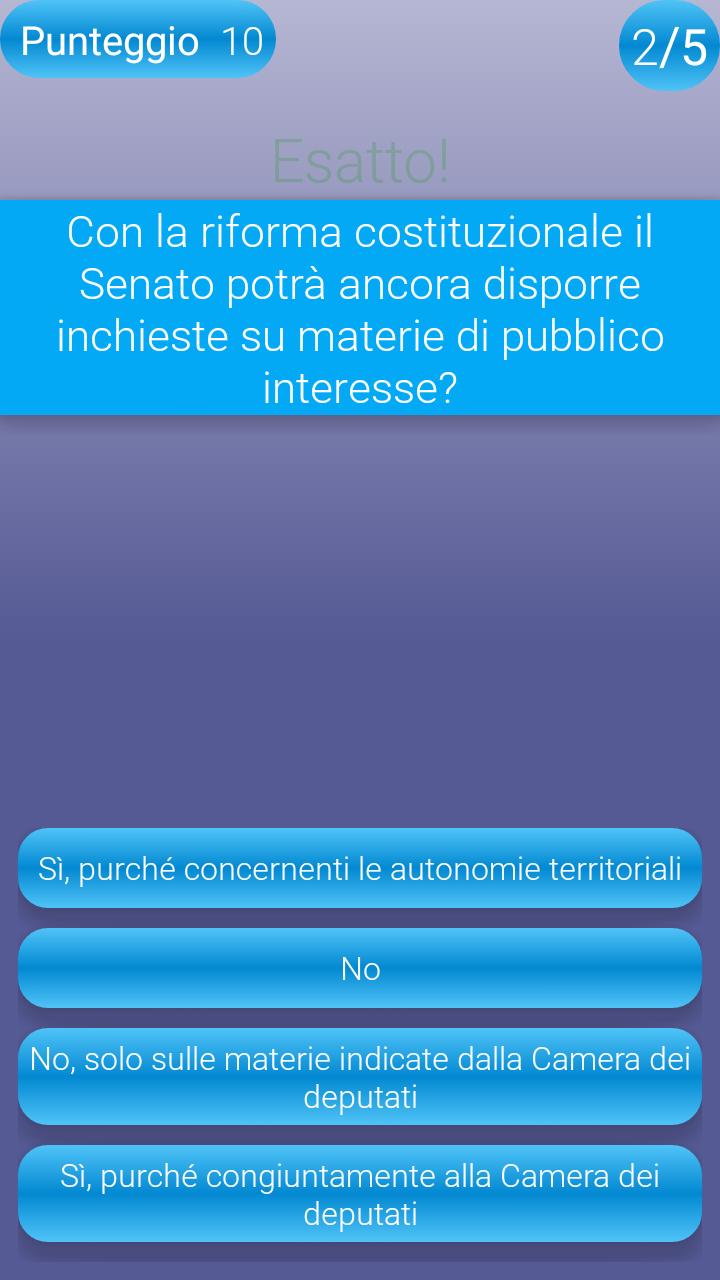Click the Punteggio score badge
The image size is (720, 1280).
(138, 38)
